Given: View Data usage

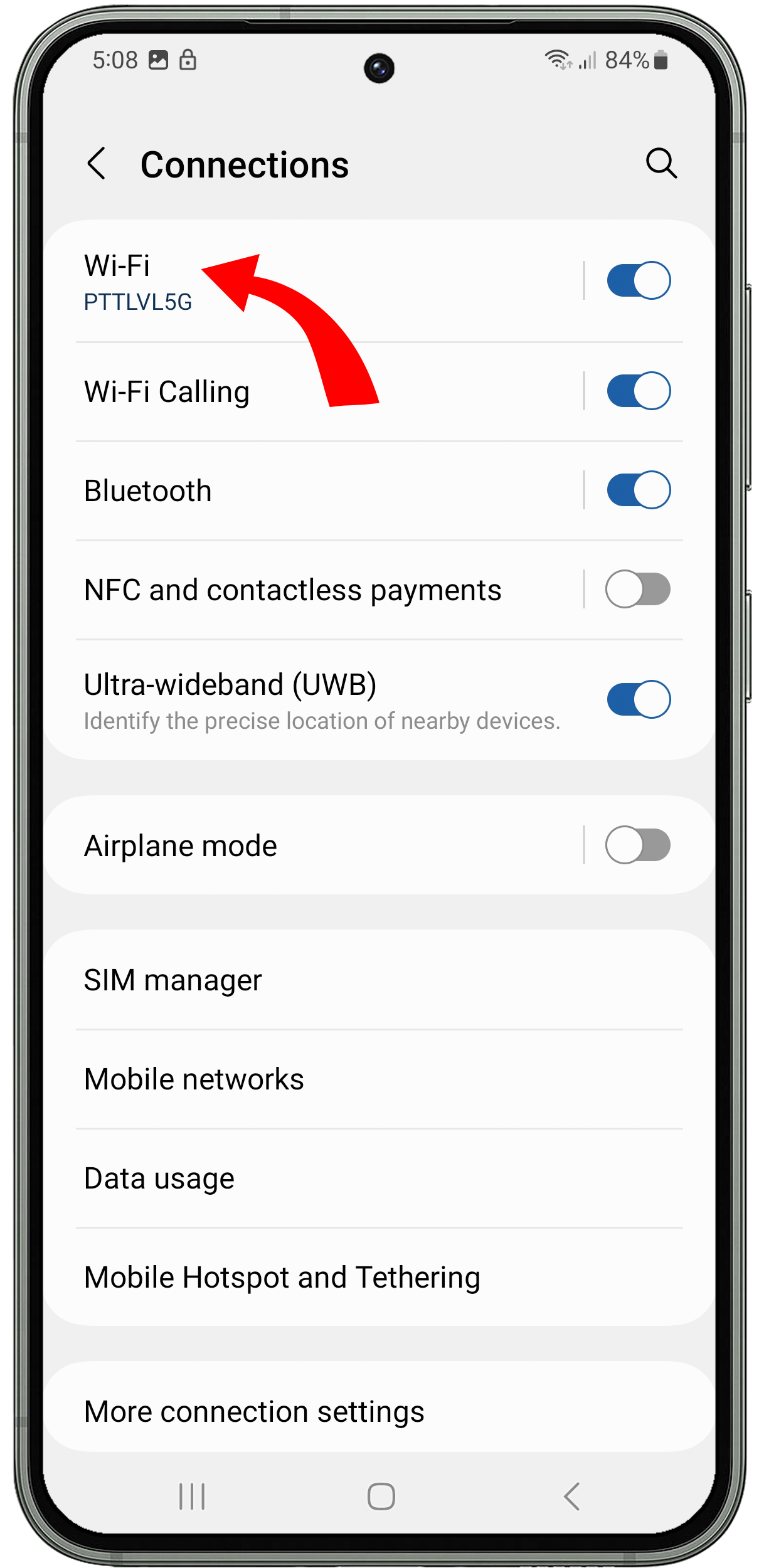Looking at the screenshot, I should click(379, 1178).
